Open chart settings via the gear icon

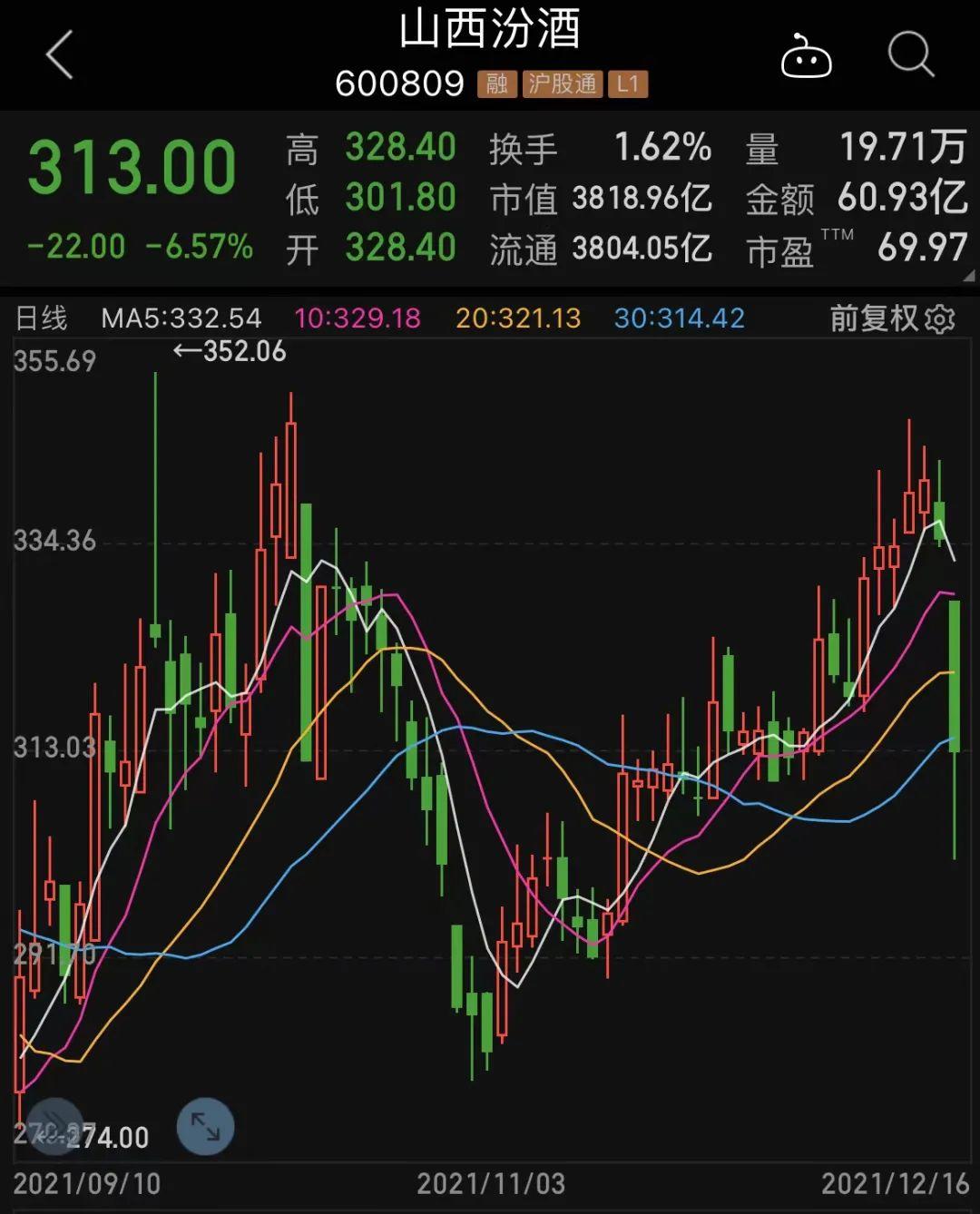(x=942, y=319)
